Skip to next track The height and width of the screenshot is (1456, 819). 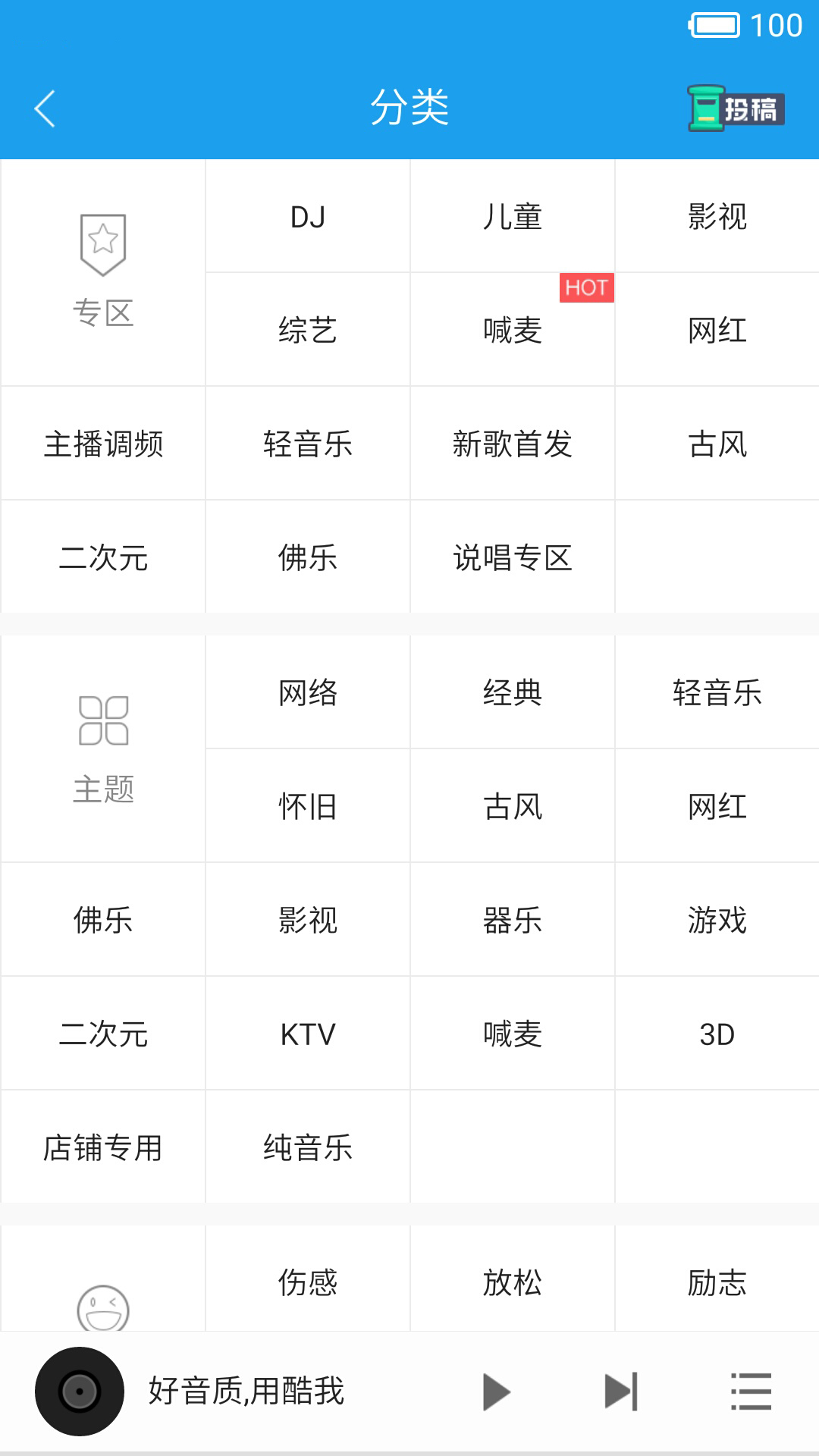point(620,1392)
